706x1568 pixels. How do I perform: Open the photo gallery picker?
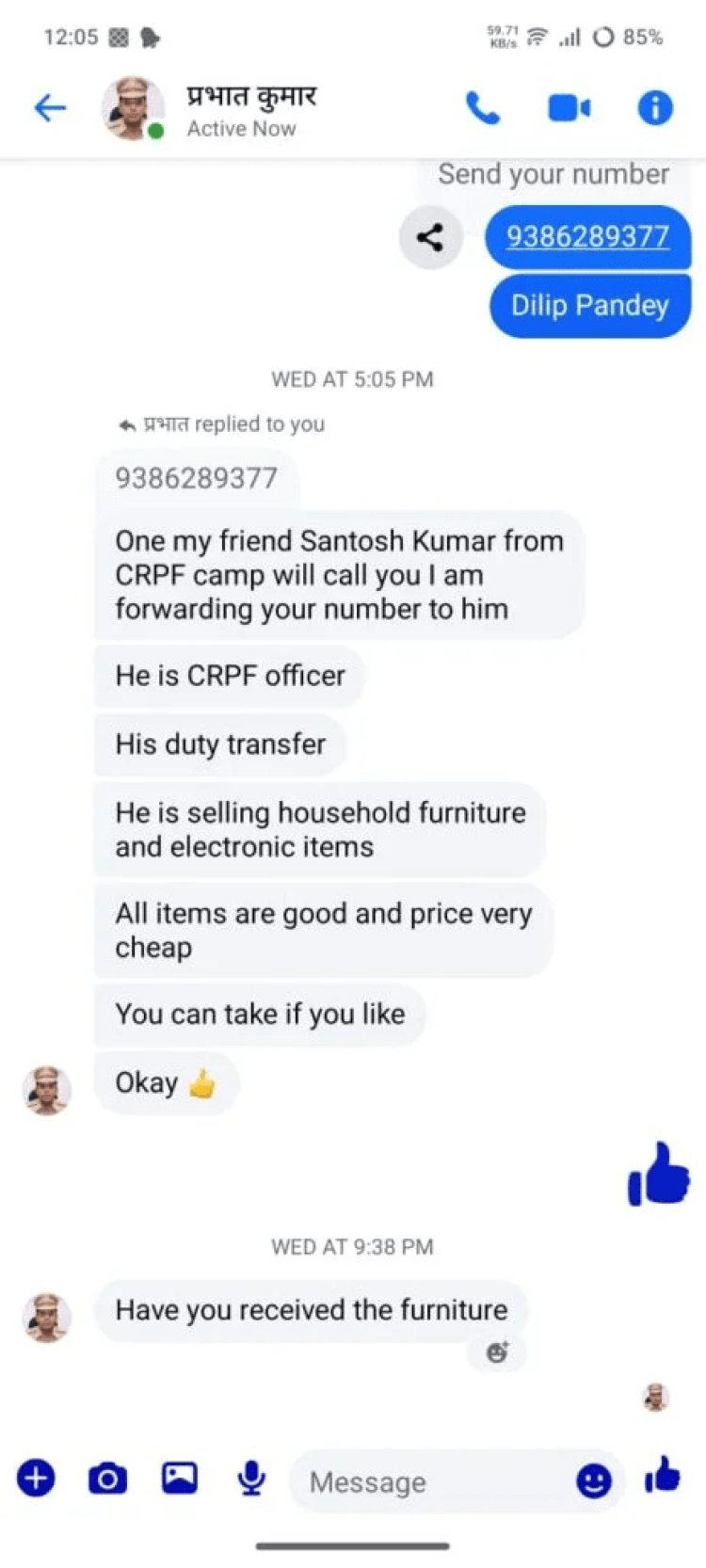pos(179,1478)
